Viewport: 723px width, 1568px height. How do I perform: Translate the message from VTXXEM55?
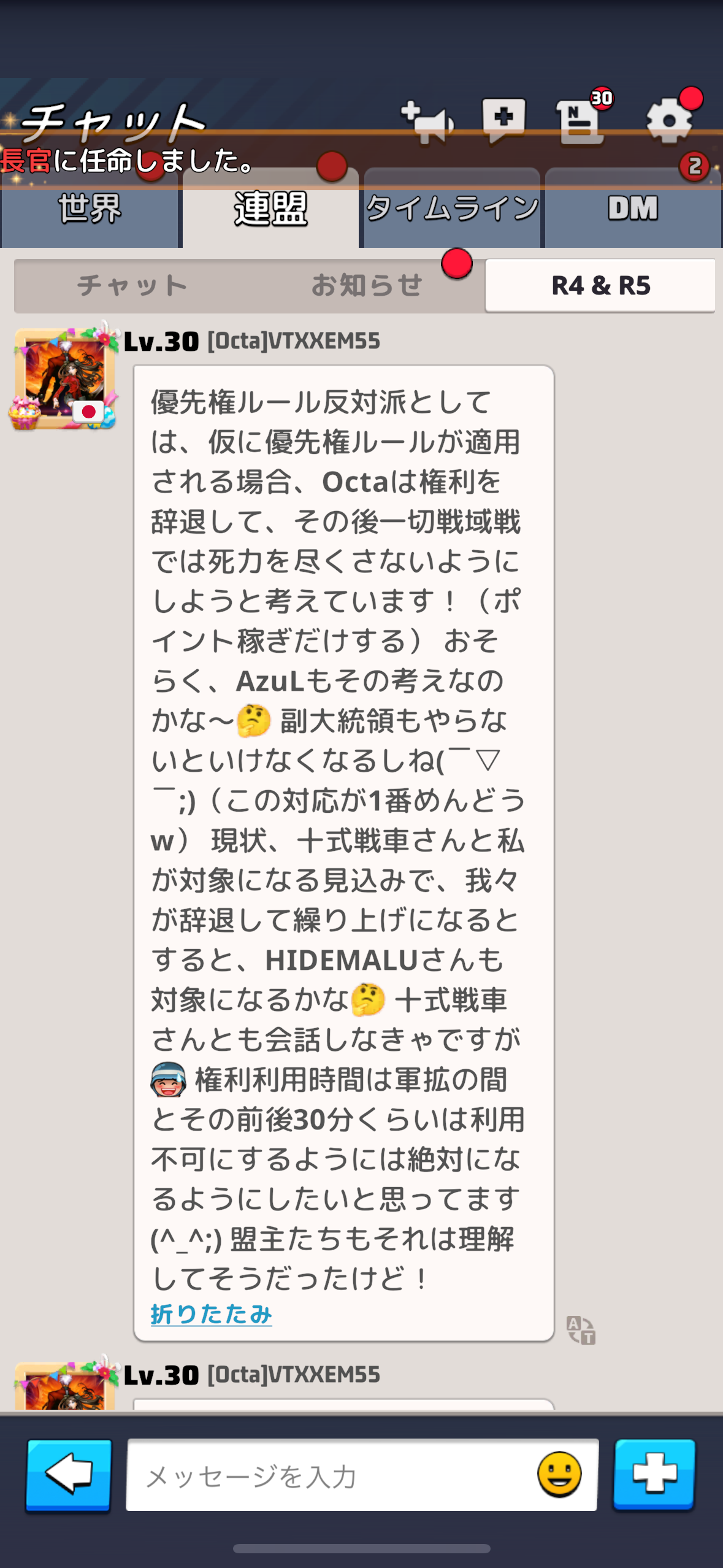tap(581, 1329)
